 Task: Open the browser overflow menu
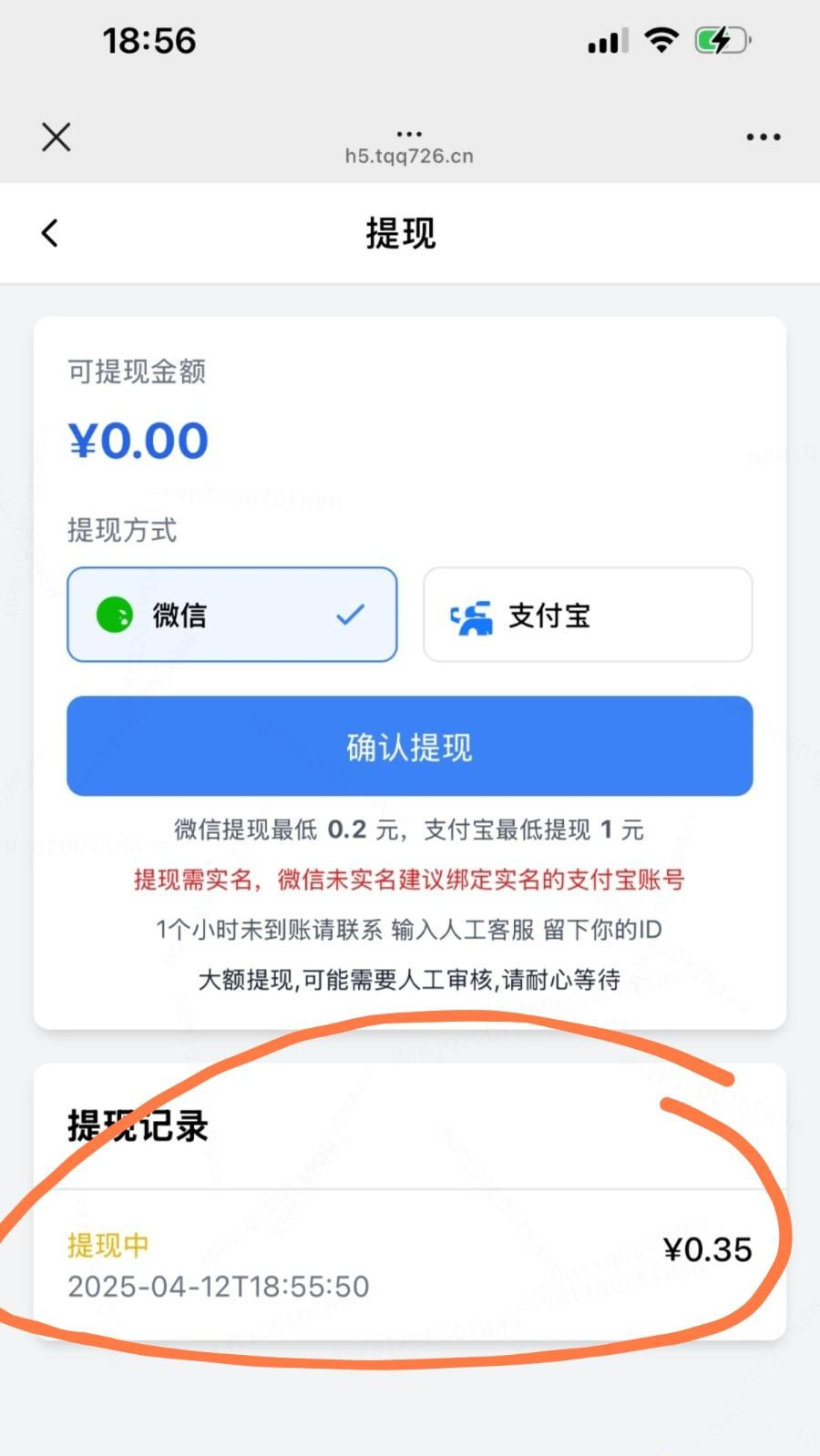[x=763, y=137]
